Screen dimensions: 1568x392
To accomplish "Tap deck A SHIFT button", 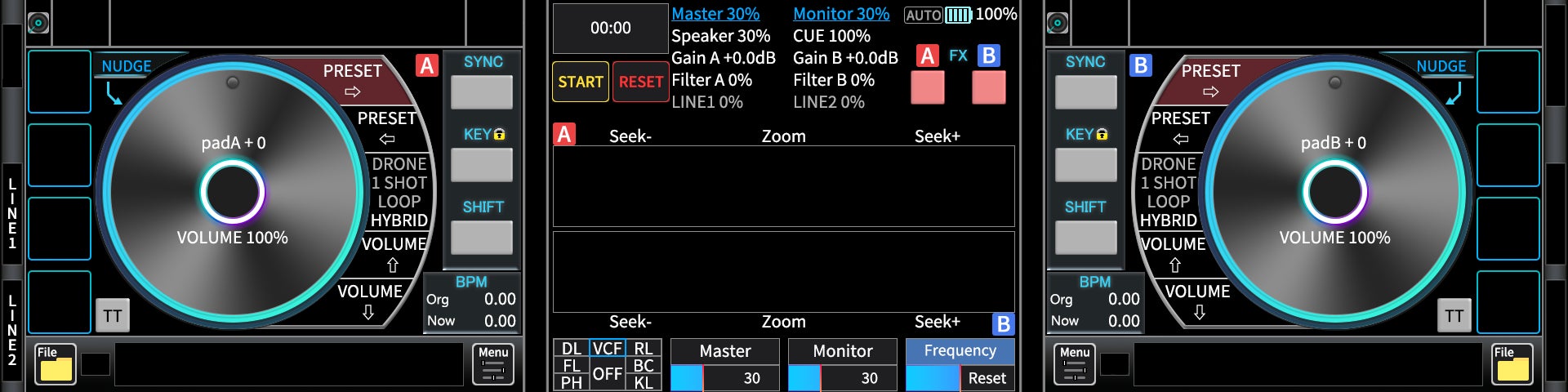I will (x=482, y=238).
